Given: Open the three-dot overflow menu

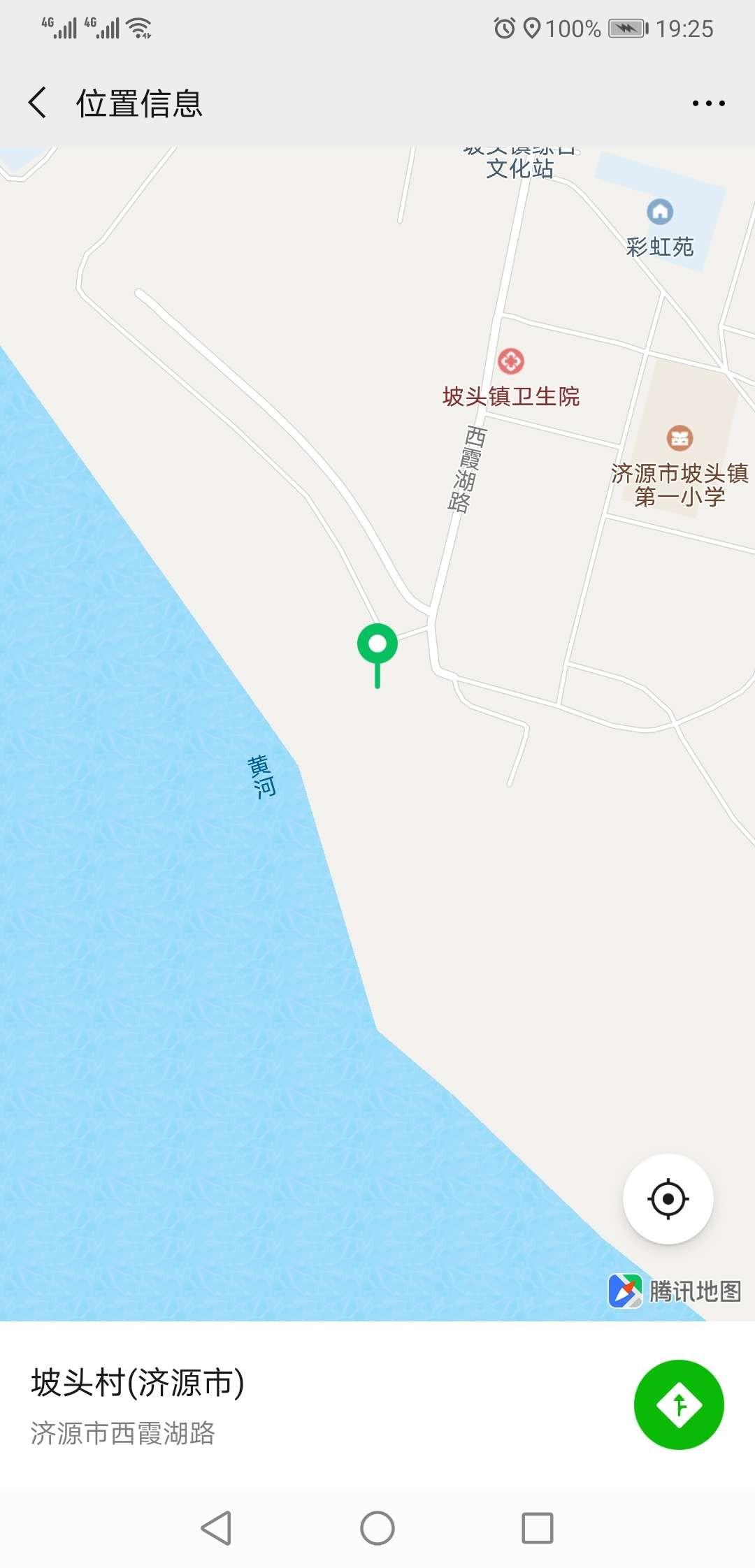Looking at the screenshot, I should point(708,103).
